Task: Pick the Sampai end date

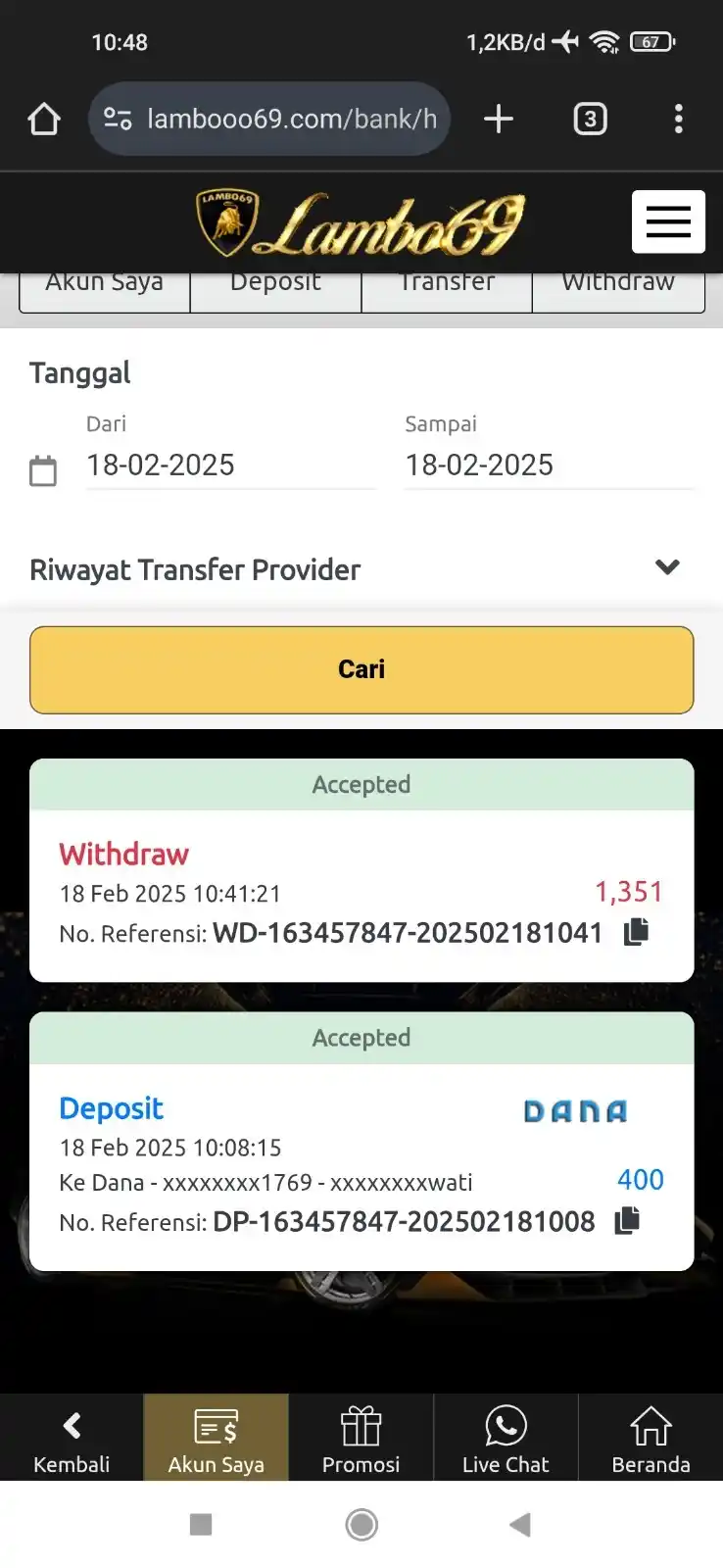Action: pos(549,465)
